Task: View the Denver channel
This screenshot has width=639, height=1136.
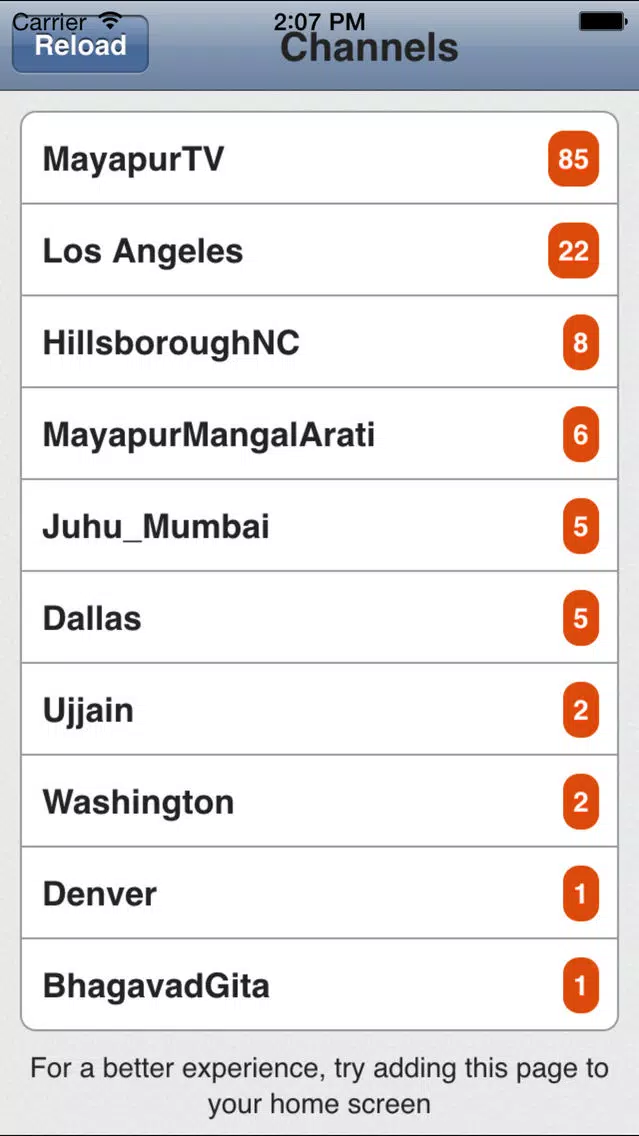Action: pyautogui.click(x=320, y=893)
